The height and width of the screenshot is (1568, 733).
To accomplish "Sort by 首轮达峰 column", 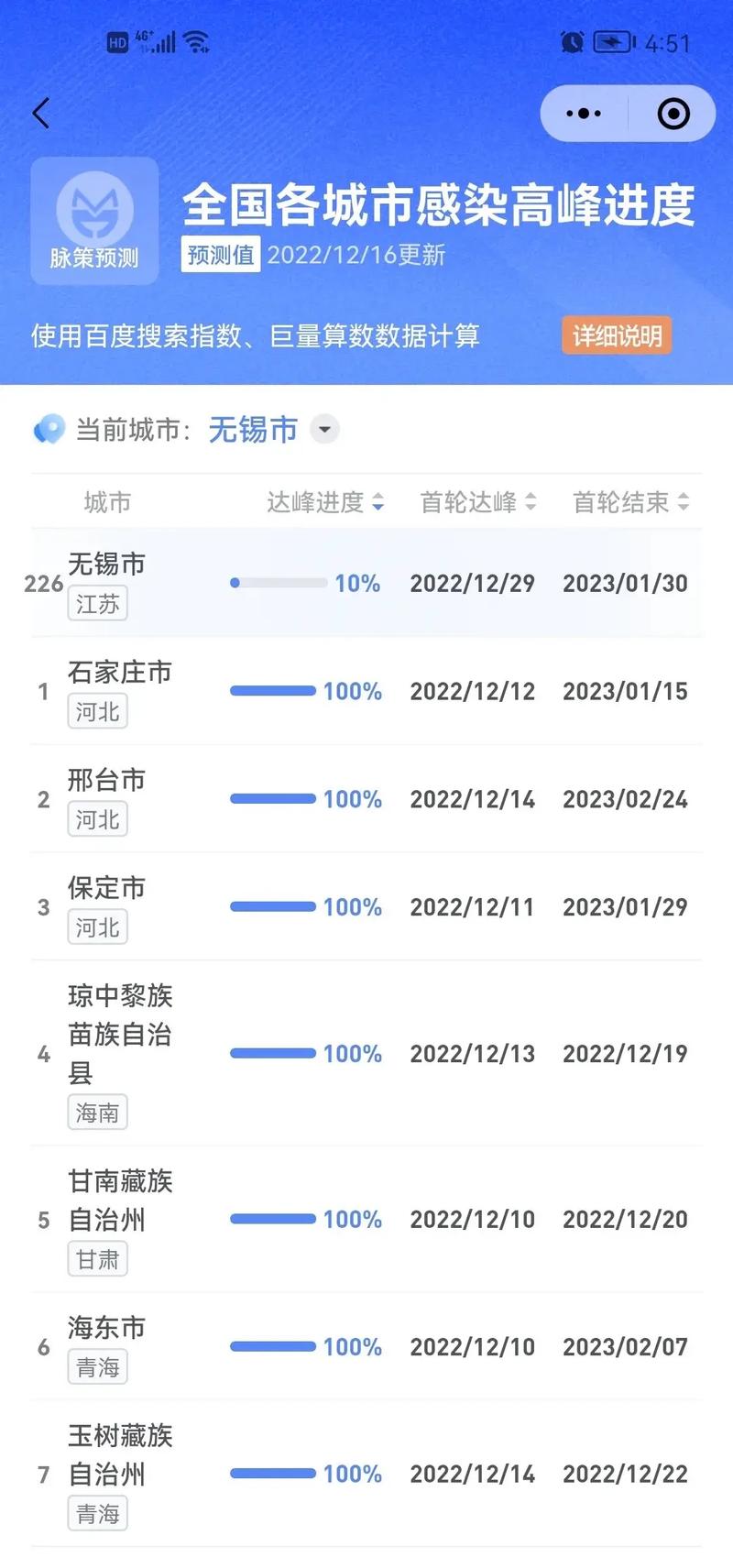I will (478, 502).
